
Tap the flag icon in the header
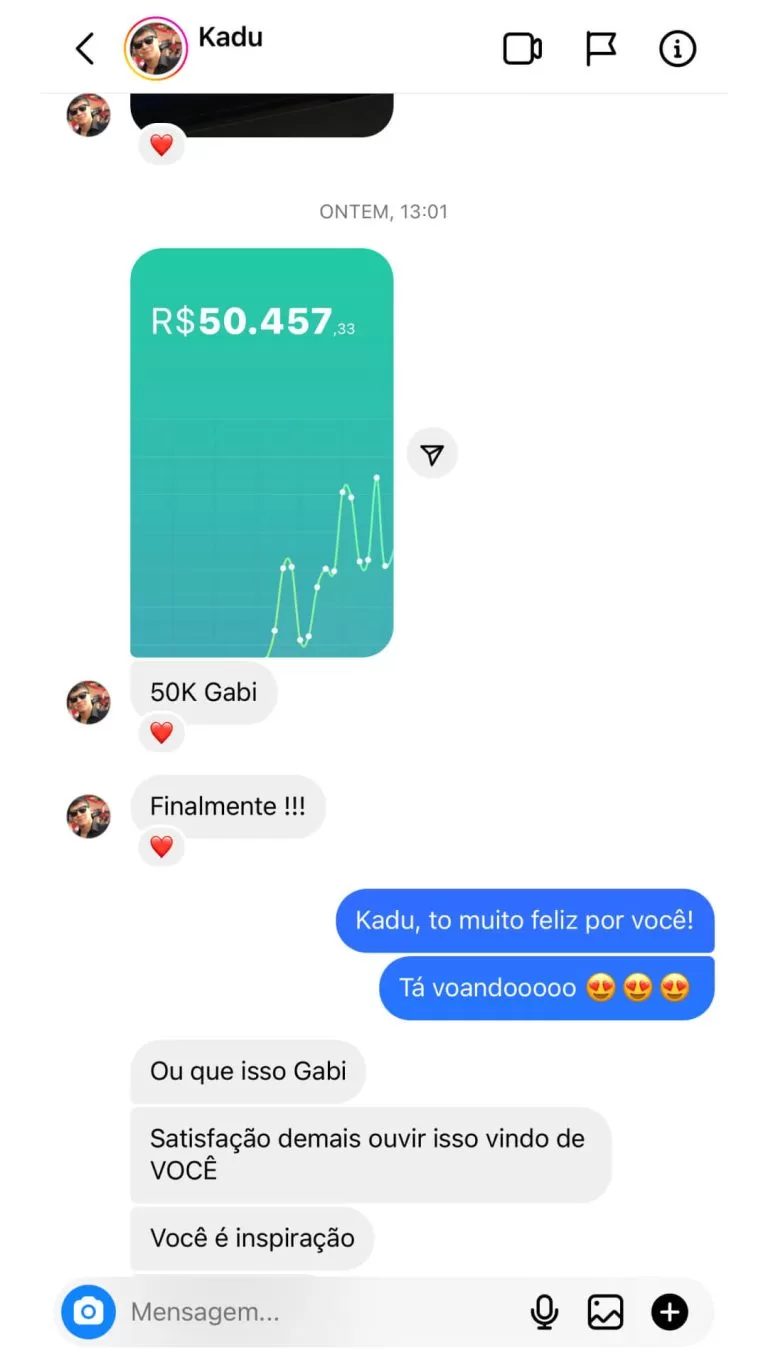coord(600,49)
